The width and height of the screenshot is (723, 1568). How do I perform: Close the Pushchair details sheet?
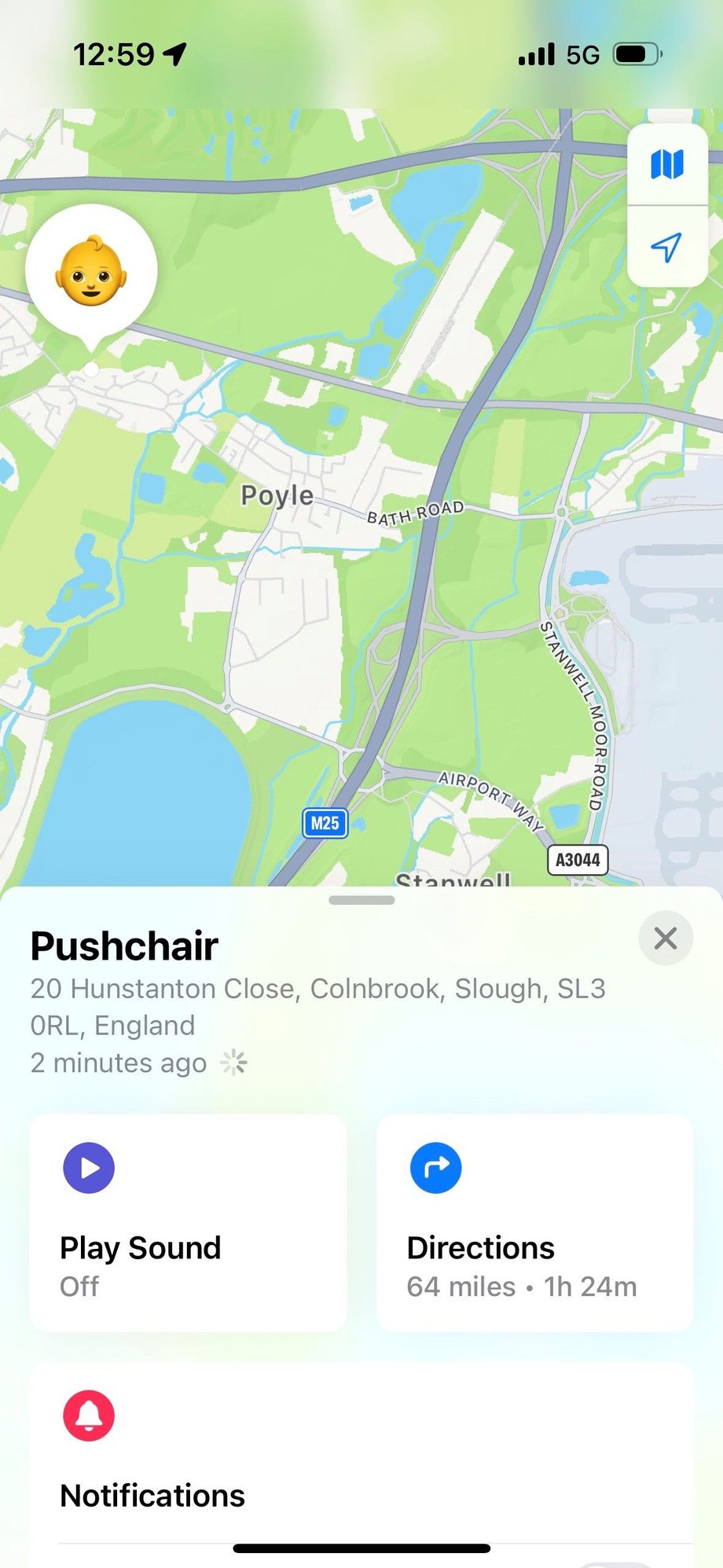click(x=665, y=938)
